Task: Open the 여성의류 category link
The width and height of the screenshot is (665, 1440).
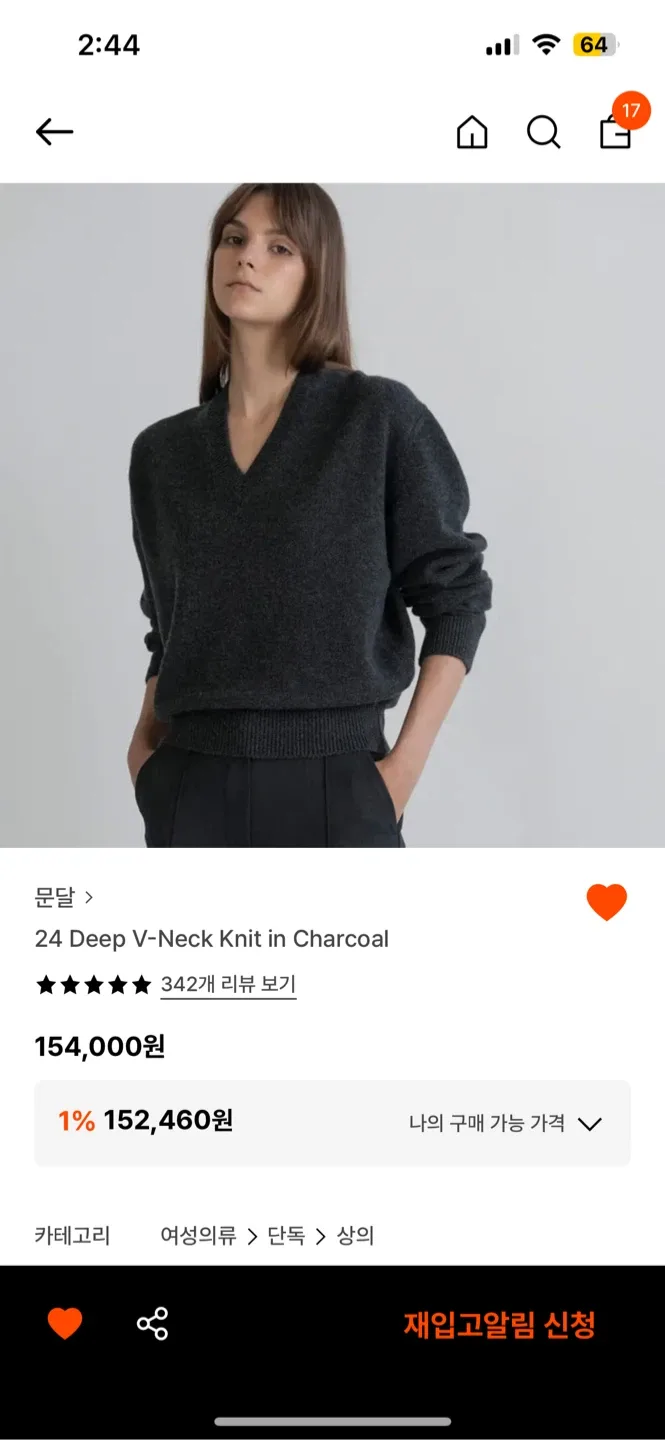Action: pos(198,1236)
